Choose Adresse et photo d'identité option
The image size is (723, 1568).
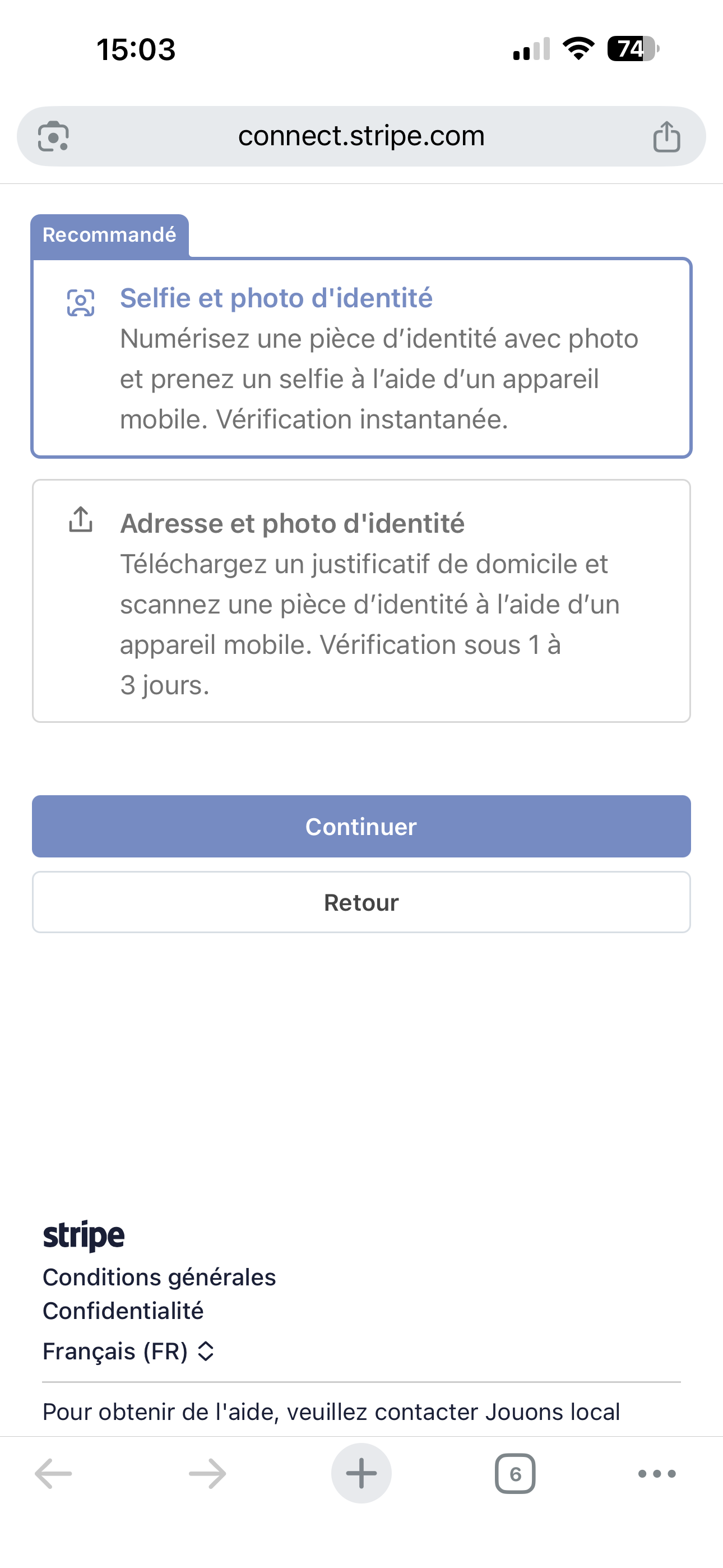tap(361, 601)
